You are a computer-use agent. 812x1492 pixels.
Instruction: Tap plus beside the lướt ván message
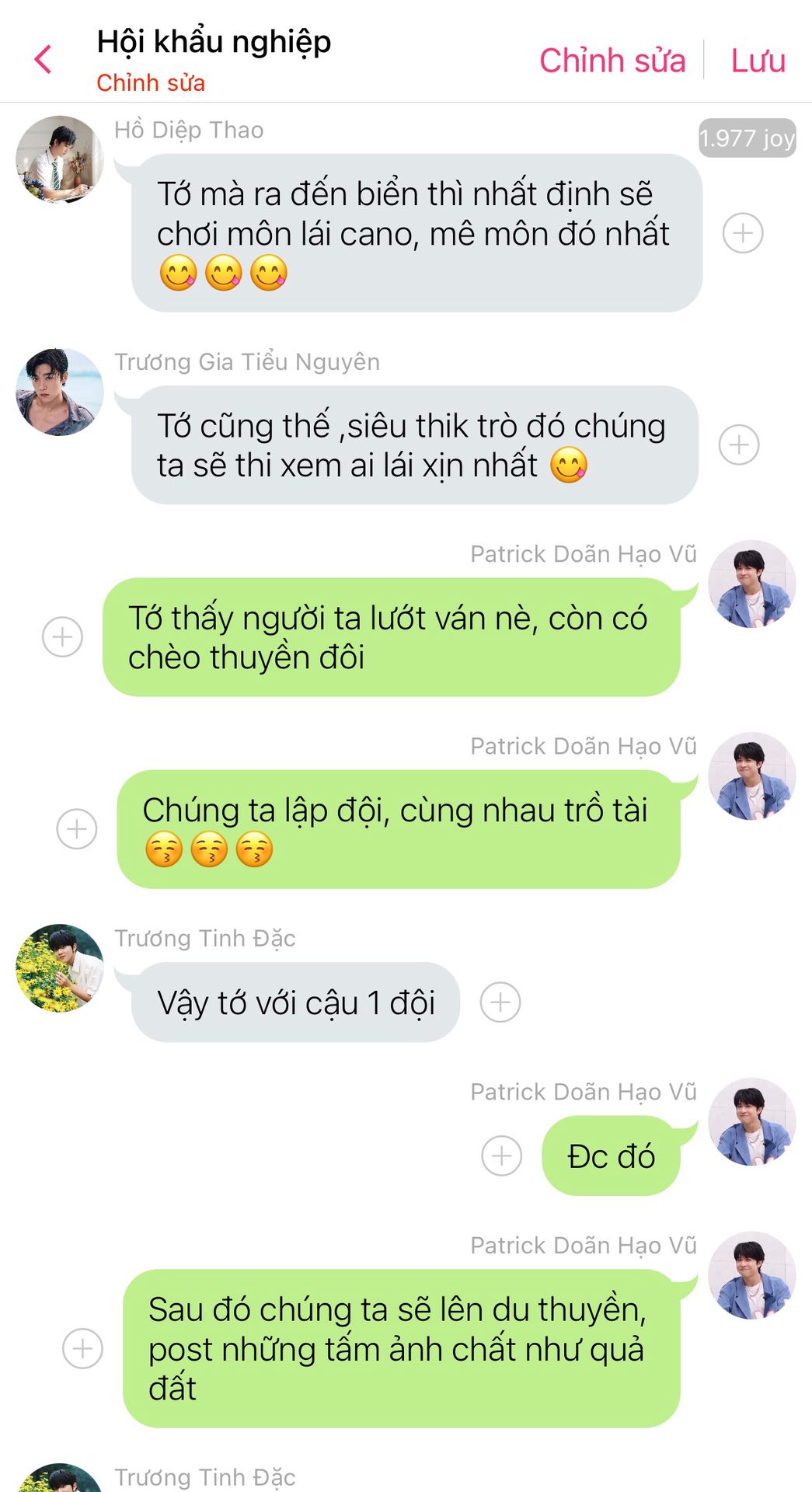pyautogui.click(x=62, y=637)
